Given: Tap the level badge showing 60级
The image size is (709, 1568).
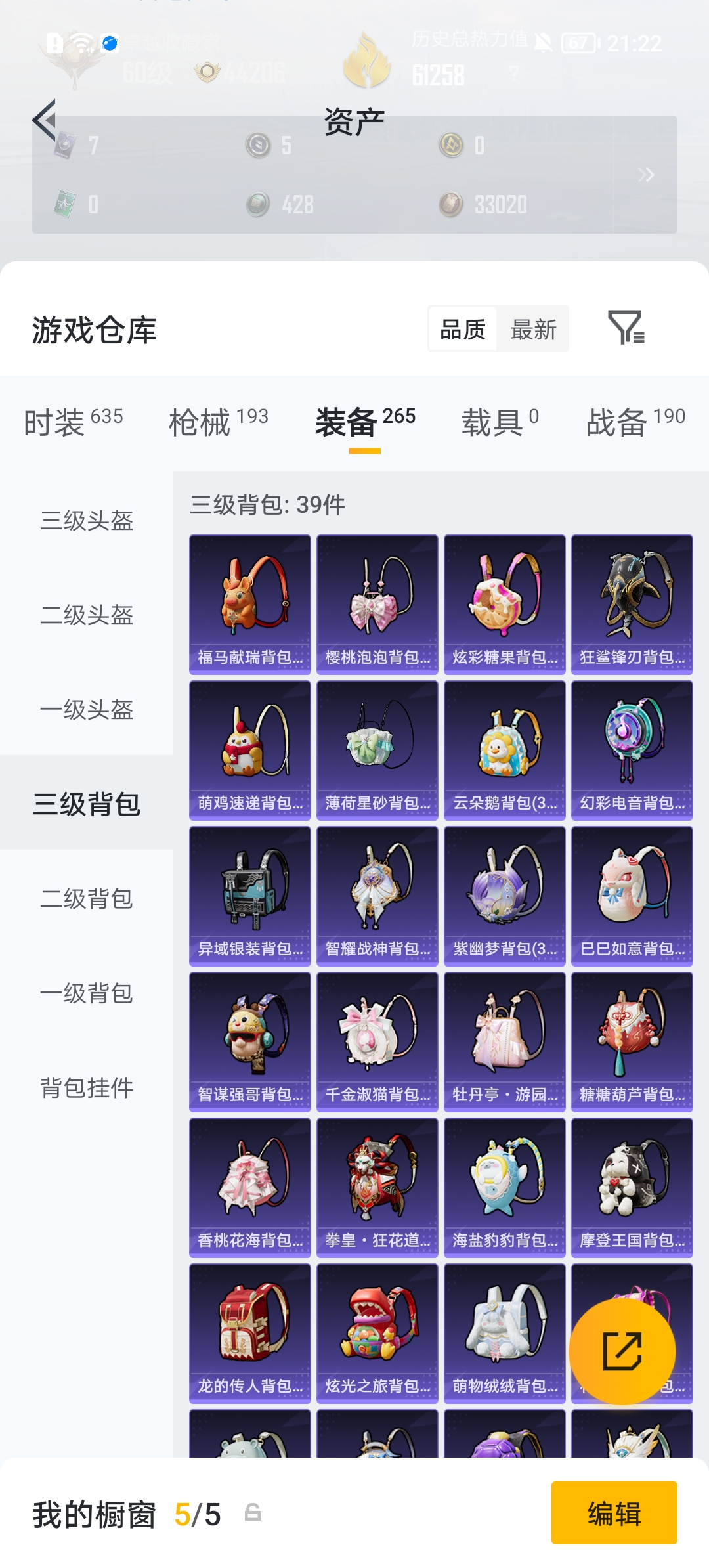Looking at the screenshot, I should point(148,72).
